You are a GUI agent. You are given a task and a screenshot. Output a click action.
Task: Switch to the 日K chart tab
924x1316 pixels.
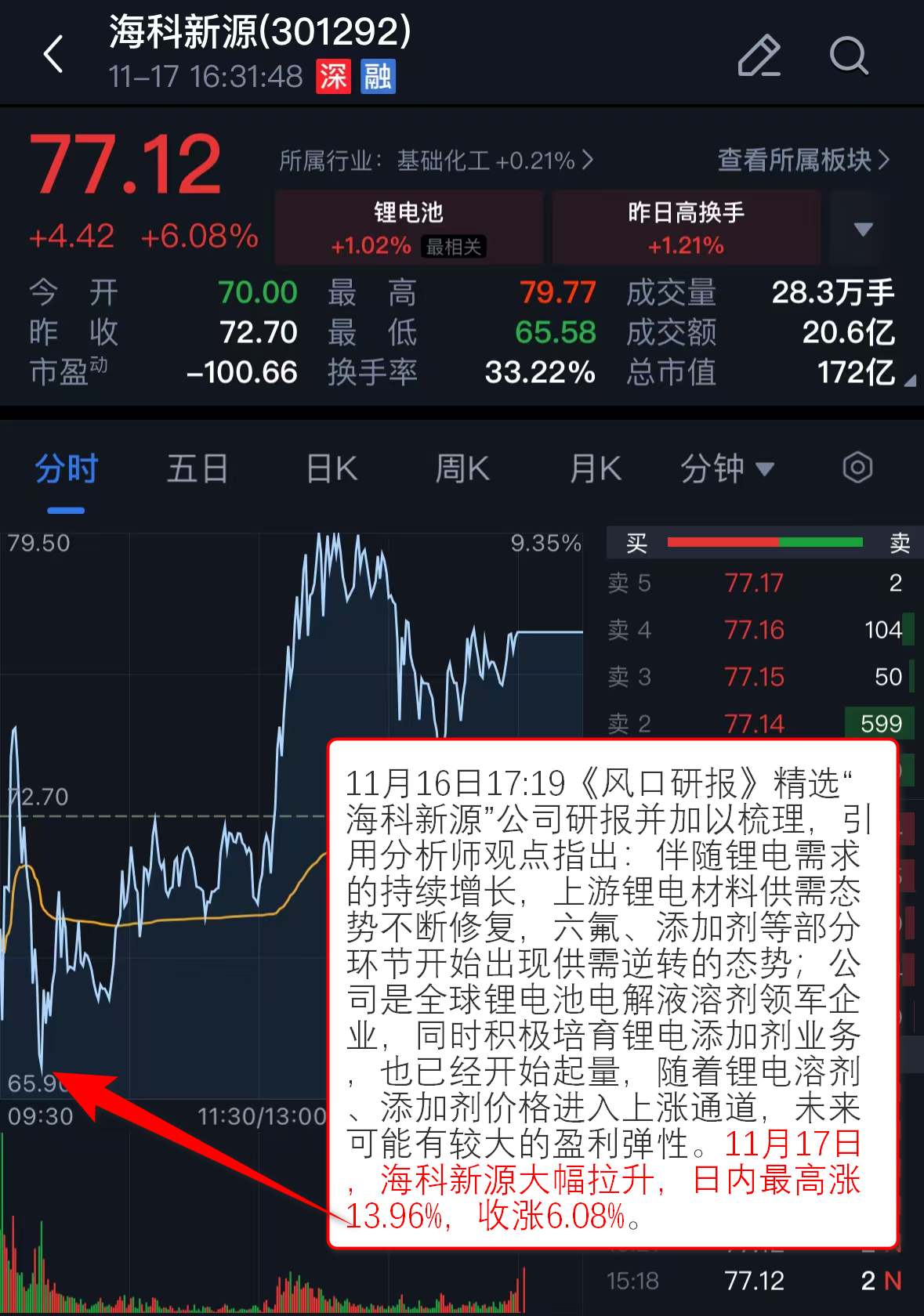[x=332, y=469]
